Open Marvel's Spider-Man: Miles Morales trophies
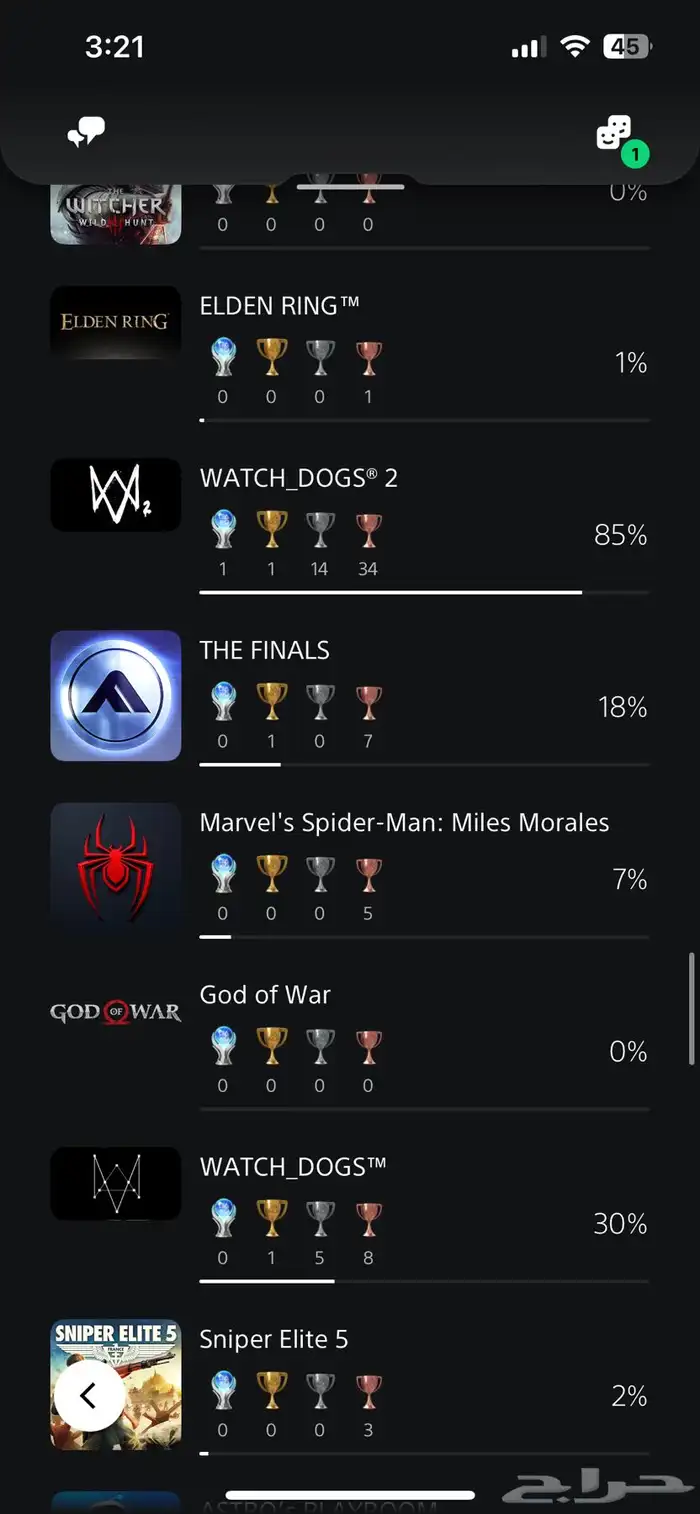 pos(350,869)
